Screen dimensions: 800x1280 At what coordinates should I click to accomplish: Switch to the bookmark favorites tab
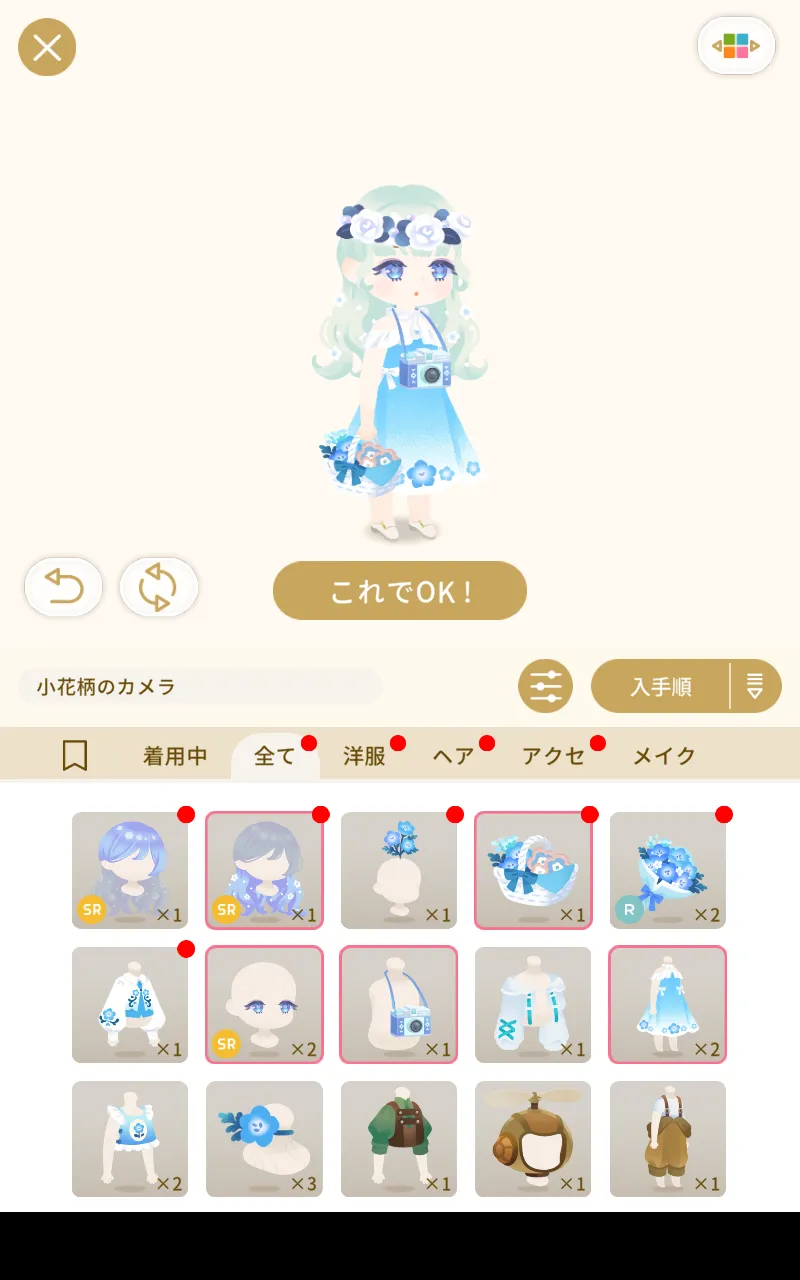tap(75, 756)
